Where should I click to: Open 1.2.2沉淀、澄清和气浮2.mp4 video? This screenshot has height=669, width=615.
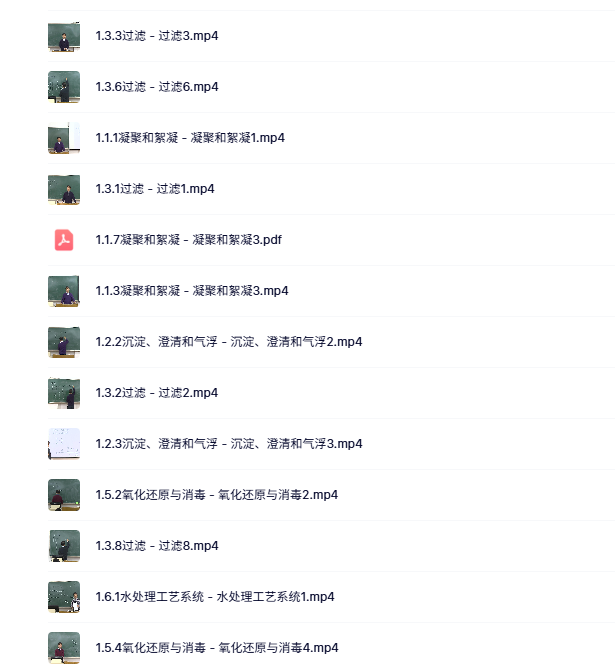(x=228, y=342)
